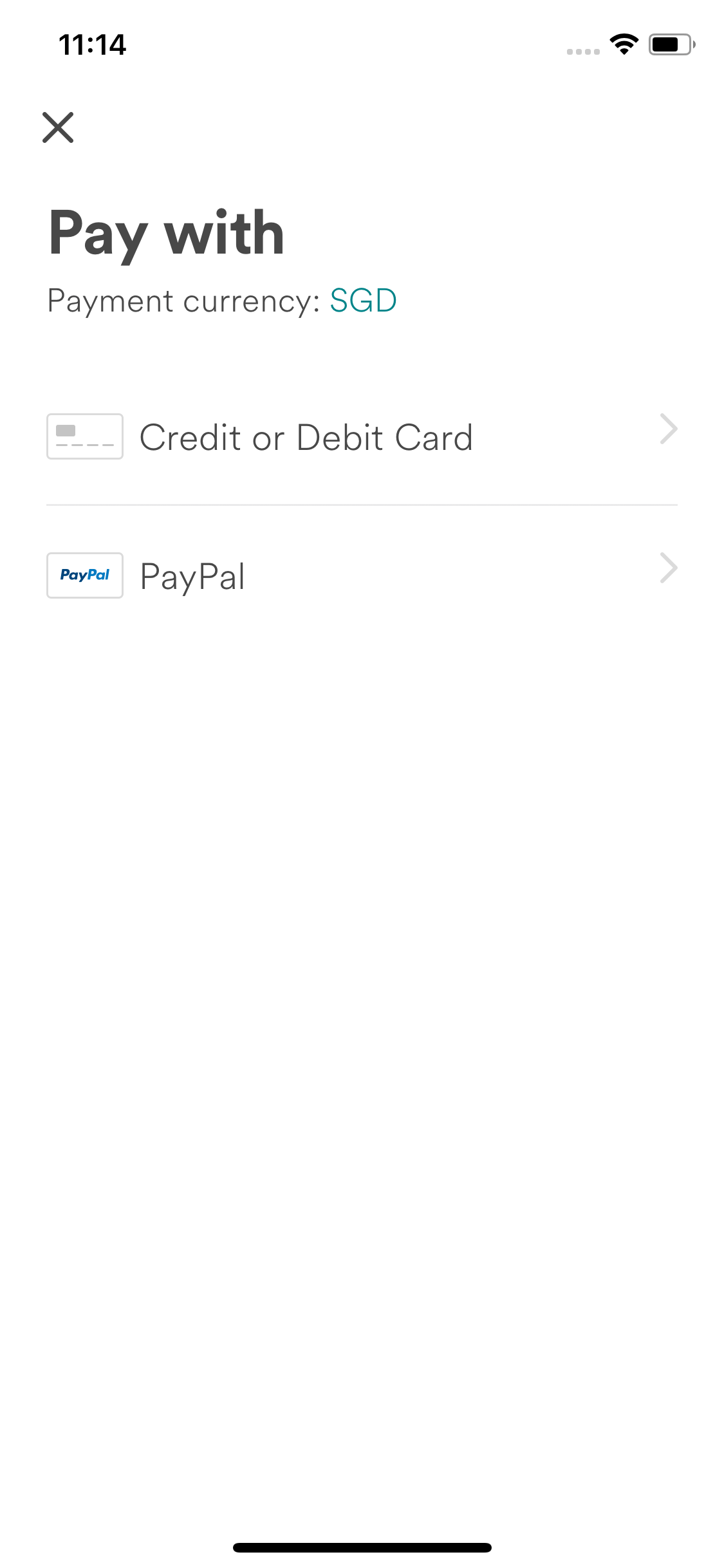724x1568 pixels.
Task: Close the Pay with screen
Action: tap(58, 127)
